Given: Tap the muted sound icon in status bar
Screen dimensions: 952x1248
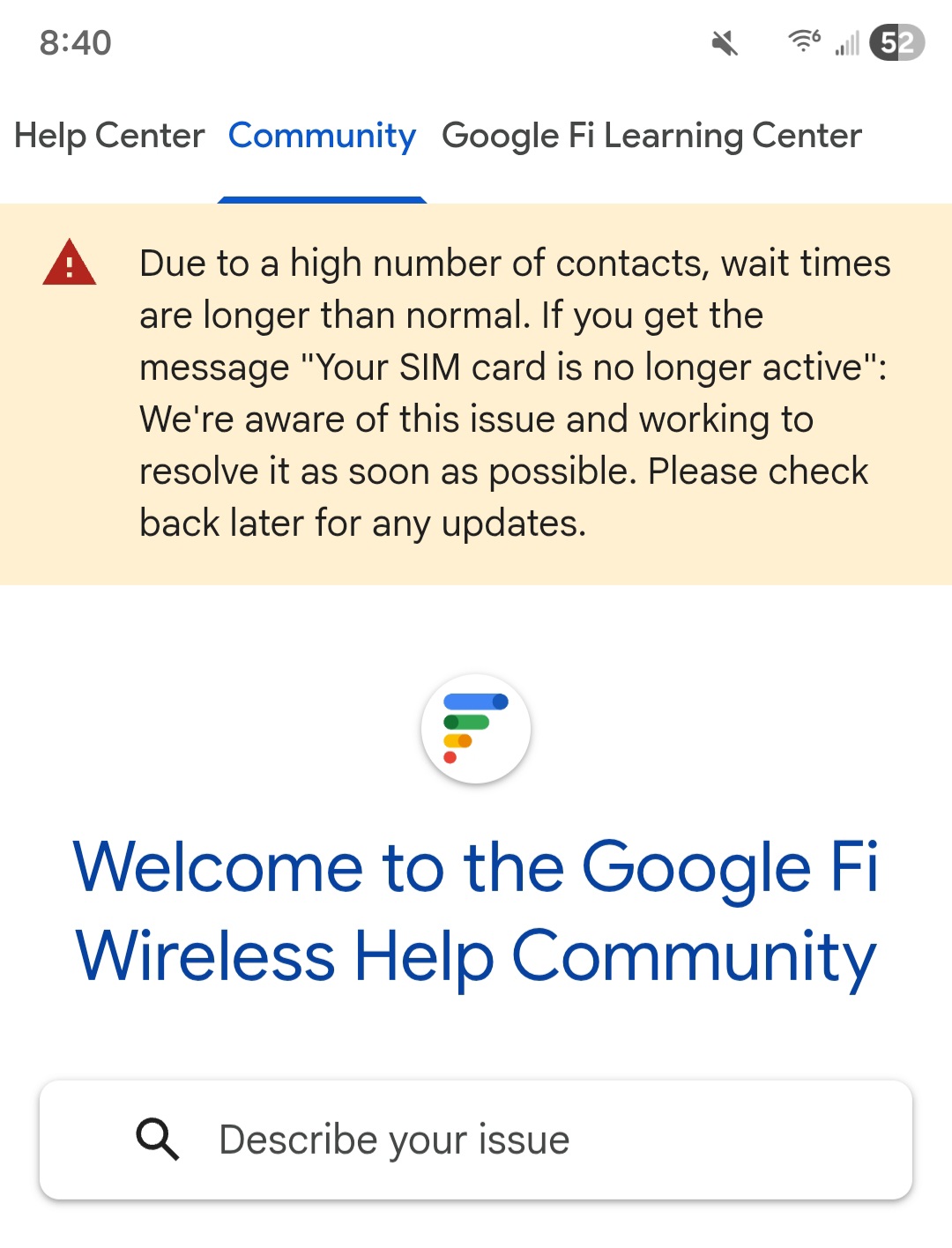Looking at the screenshot, I should (x=723, y=41).
